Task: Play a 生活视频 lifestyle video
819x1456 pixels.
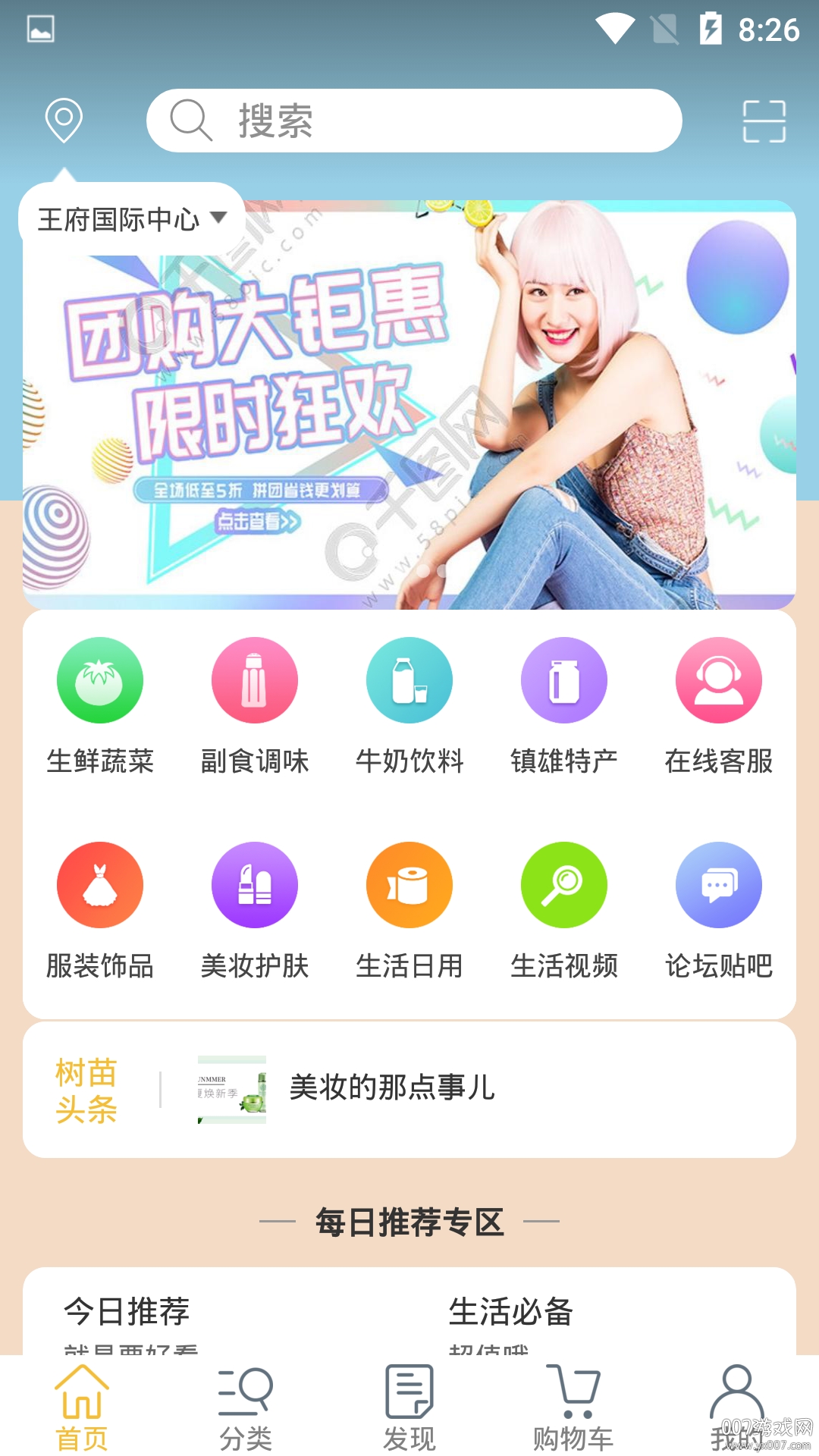Action: (x=563, y=884)
